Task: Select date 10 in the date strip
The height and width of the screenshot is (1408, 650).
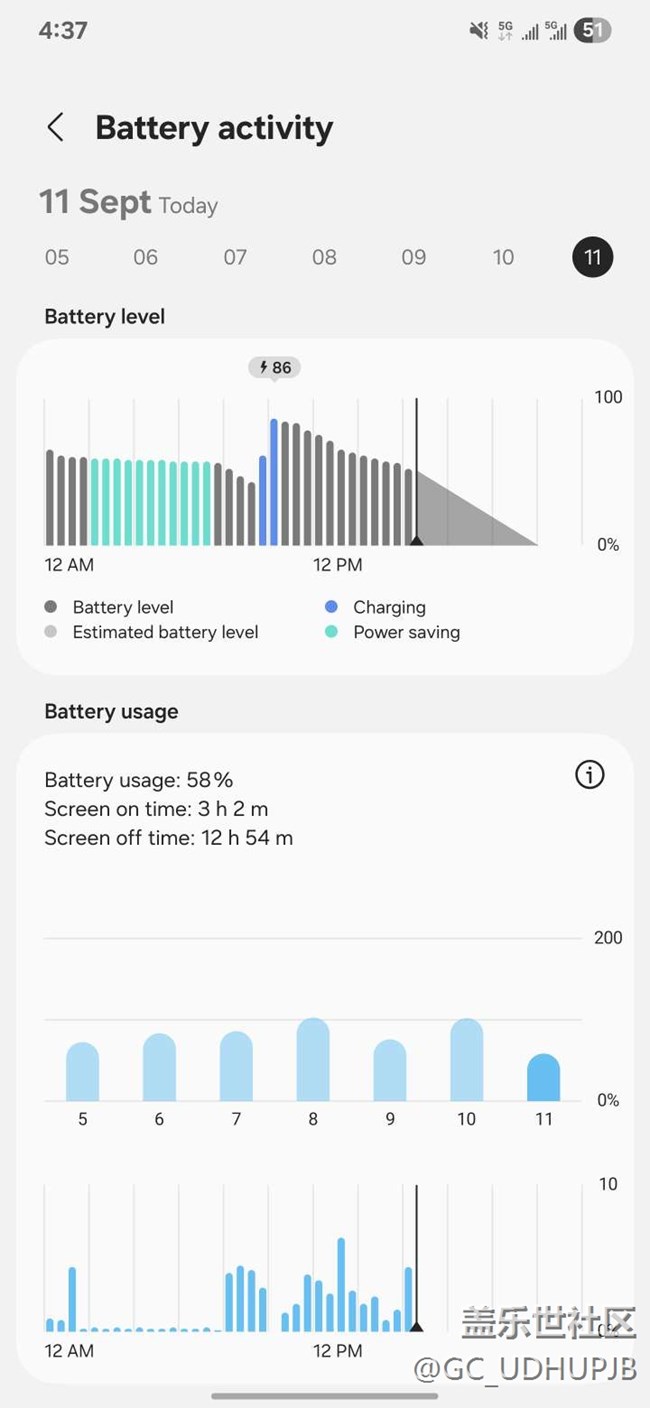Action: (x=503, y=257)
